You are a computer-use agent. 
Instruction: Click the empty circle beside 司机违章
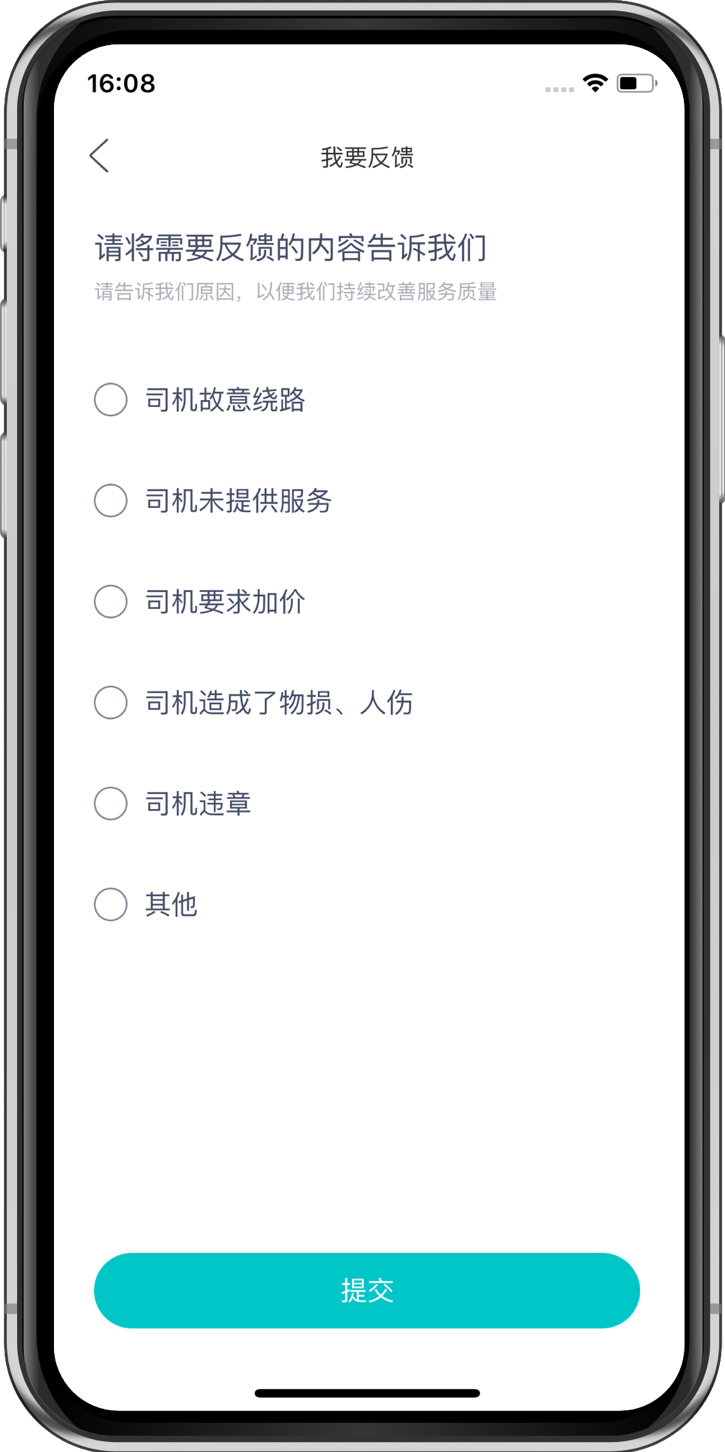pyautogui.click(x=110, y=803)
